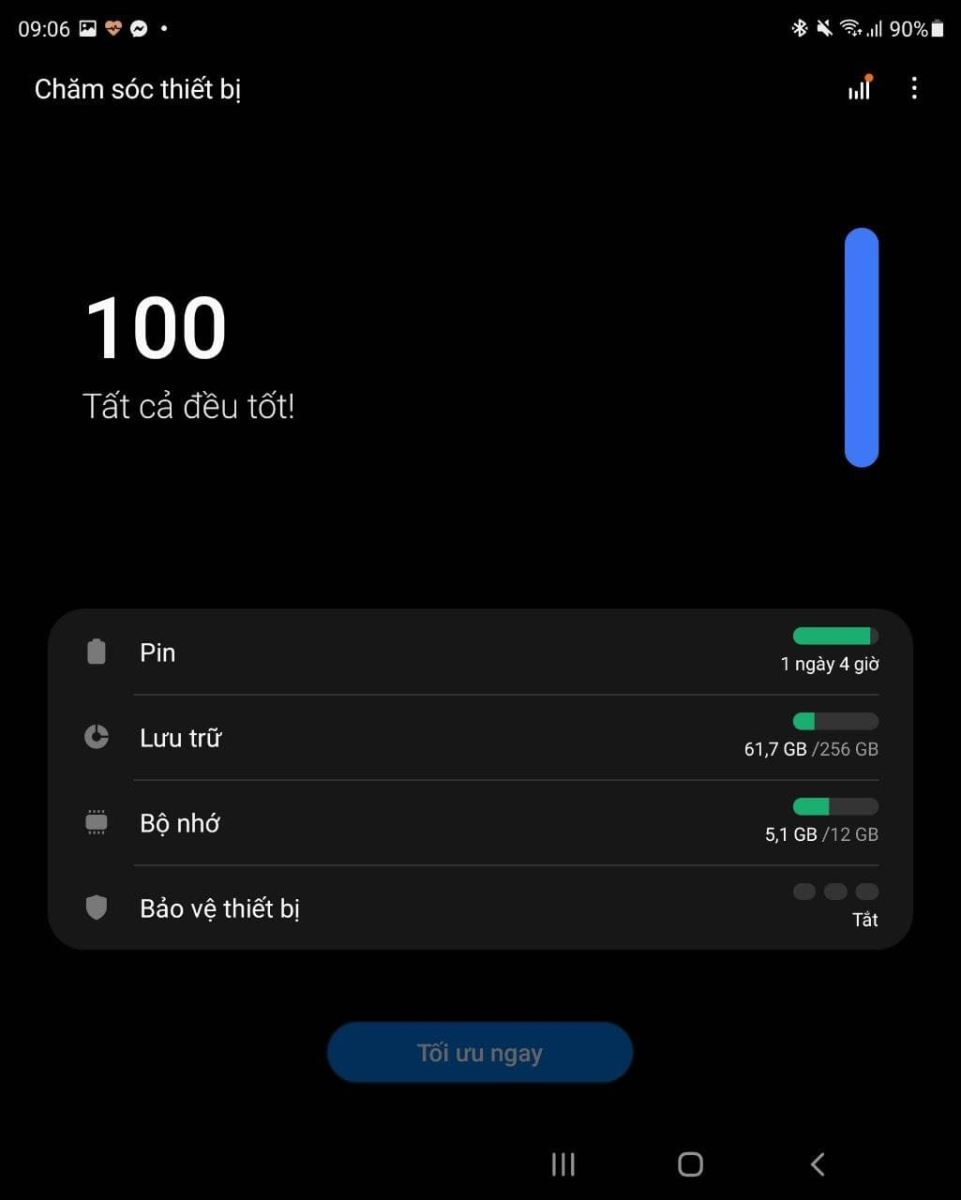961x1200 pixels.
Task: Open the three-dot overflow menu
Action: click(x=914, y=88)
